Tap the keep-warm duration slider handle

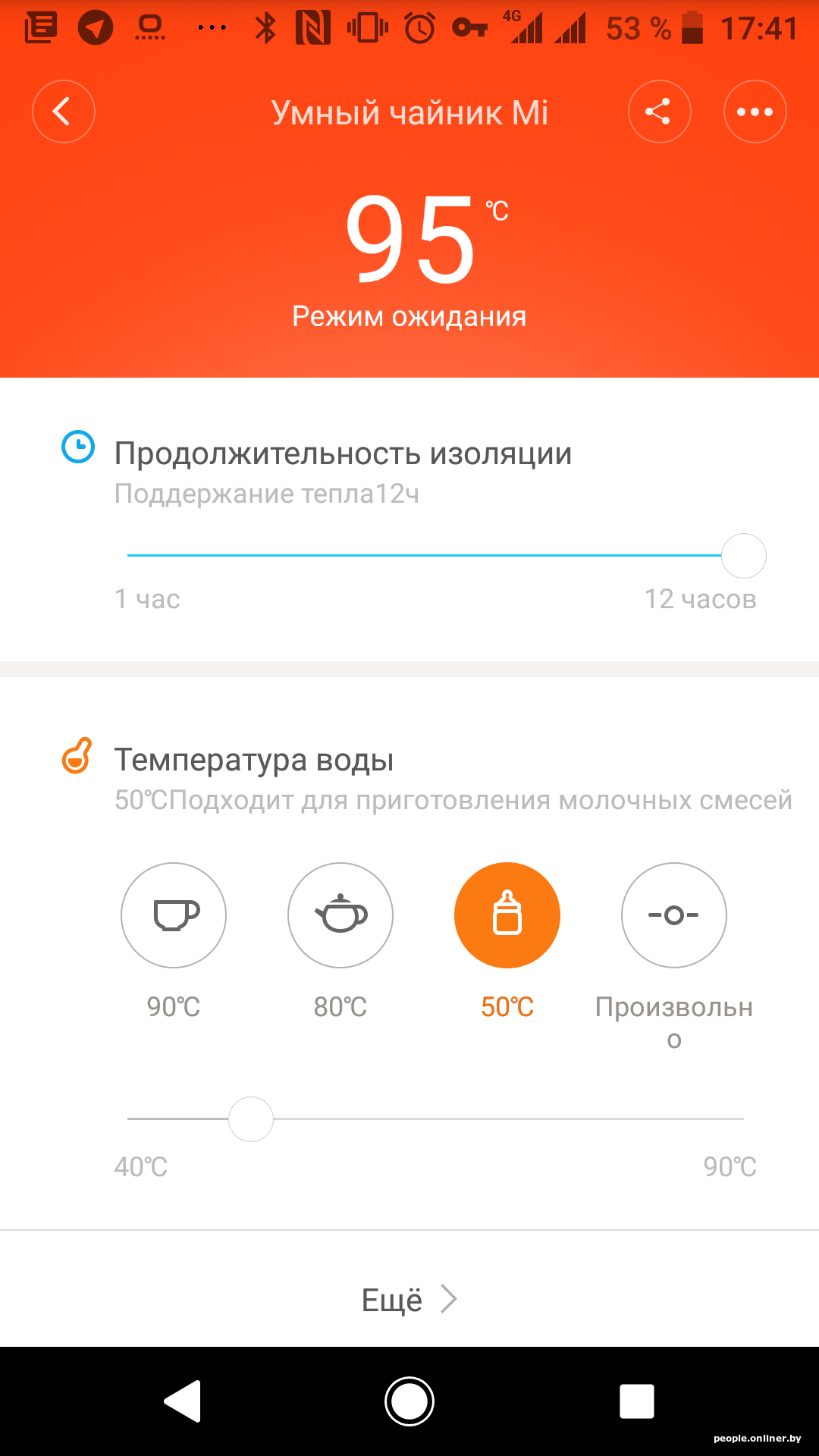click(x=743, y=556)
